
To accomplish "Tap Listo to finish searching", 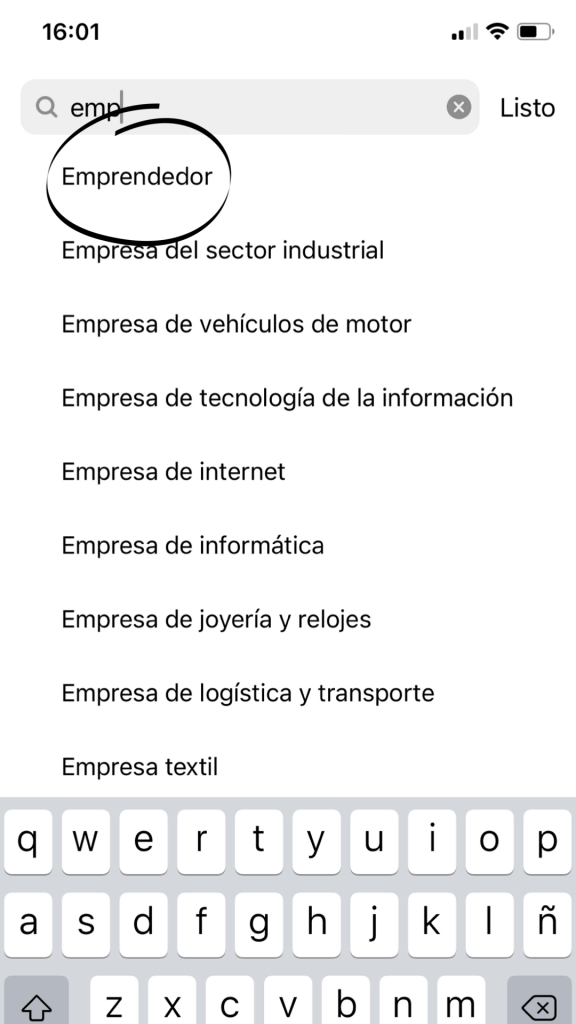I will 527,108.
